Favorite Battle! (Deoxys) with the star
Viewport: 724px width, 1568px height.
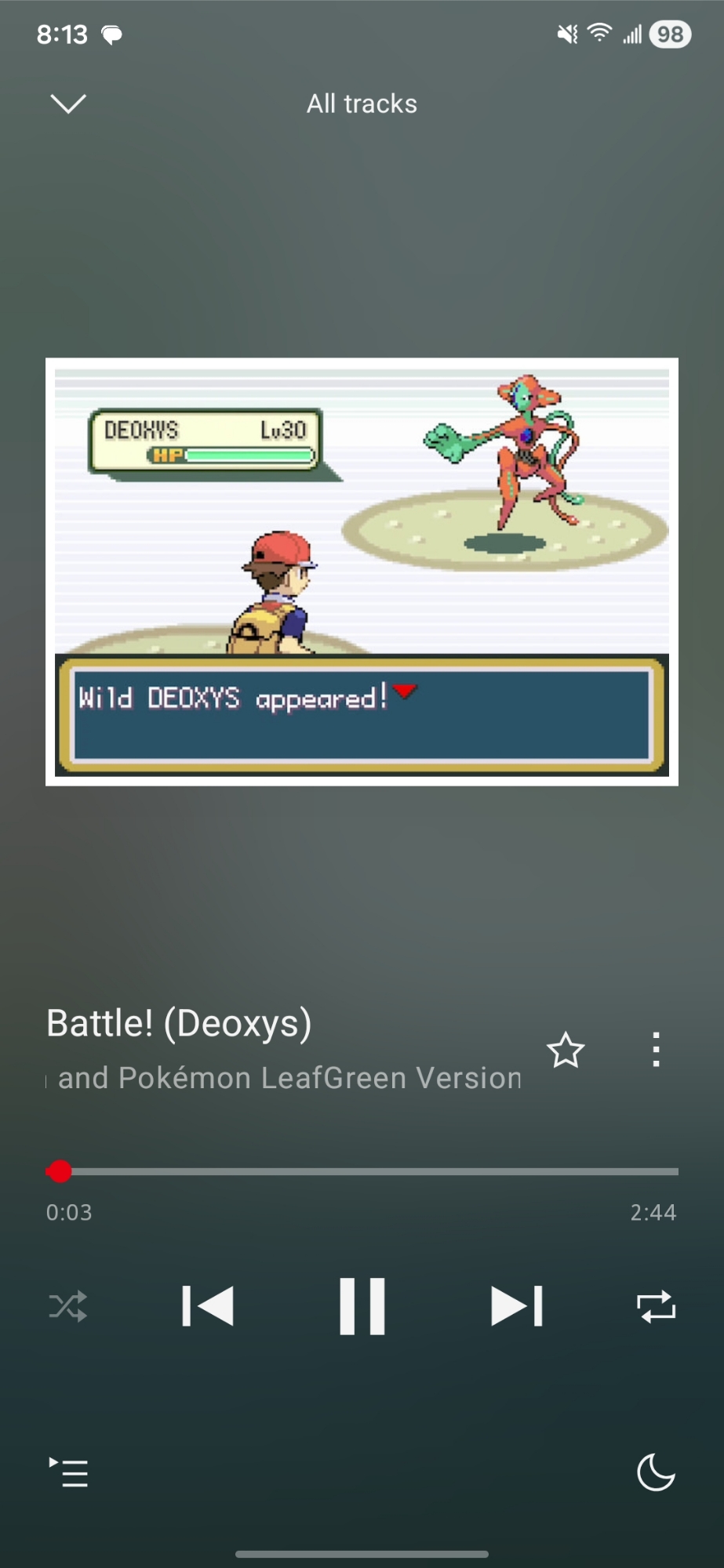coord(566,1051)
